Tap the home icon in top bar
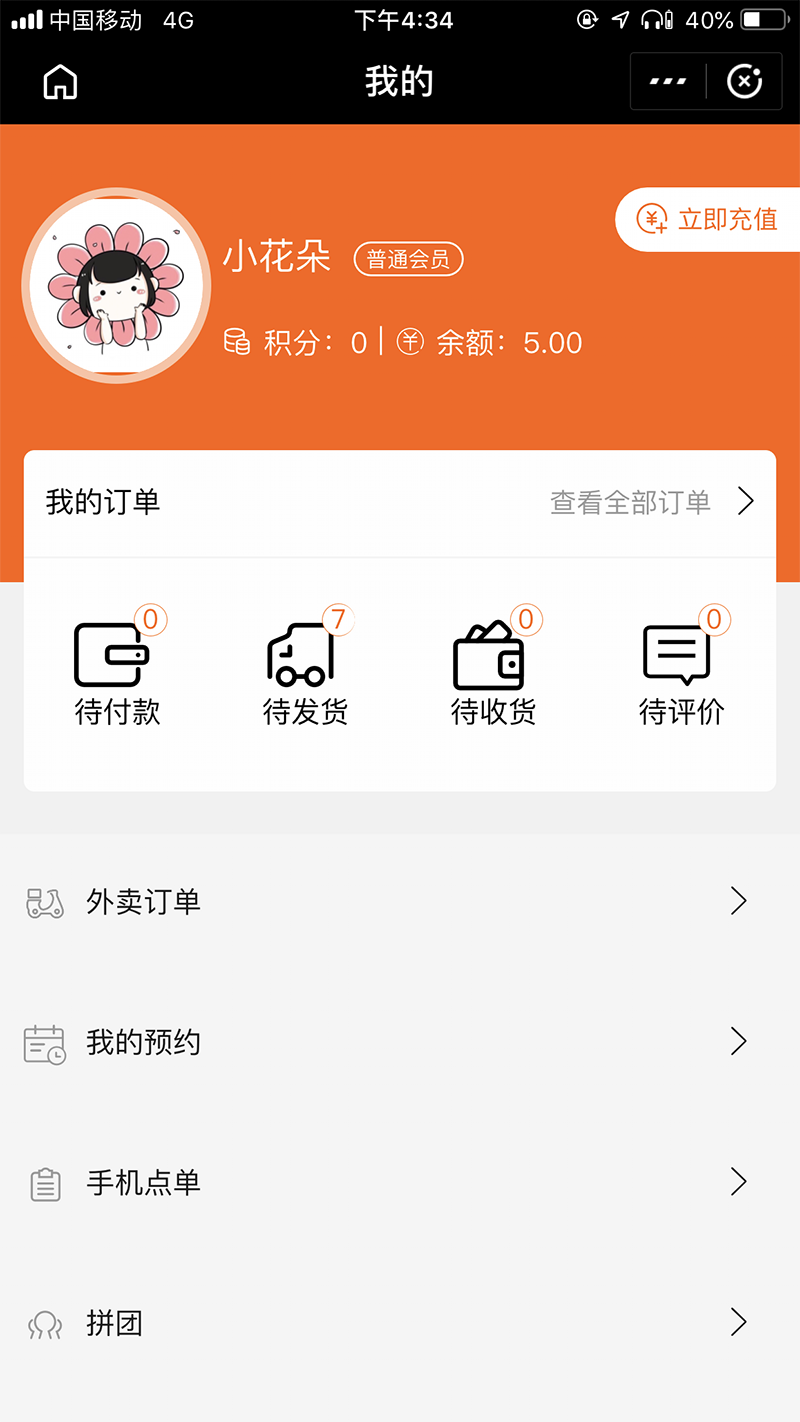 pyautogui.click(x=58, y=82)
